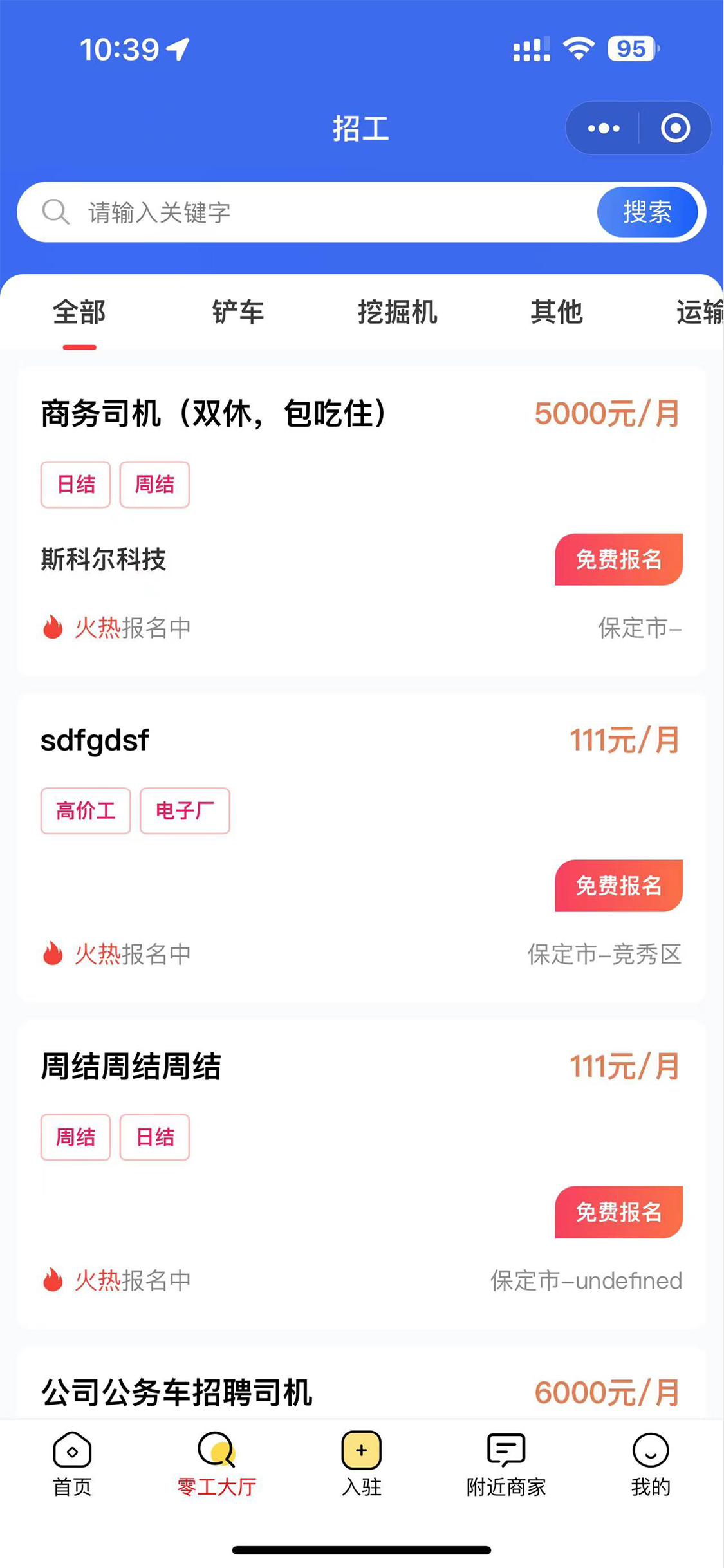Tap 免费报名 on the 周结周结周结 job
Screen dimensions: 724x1568
coord(618,1211)
